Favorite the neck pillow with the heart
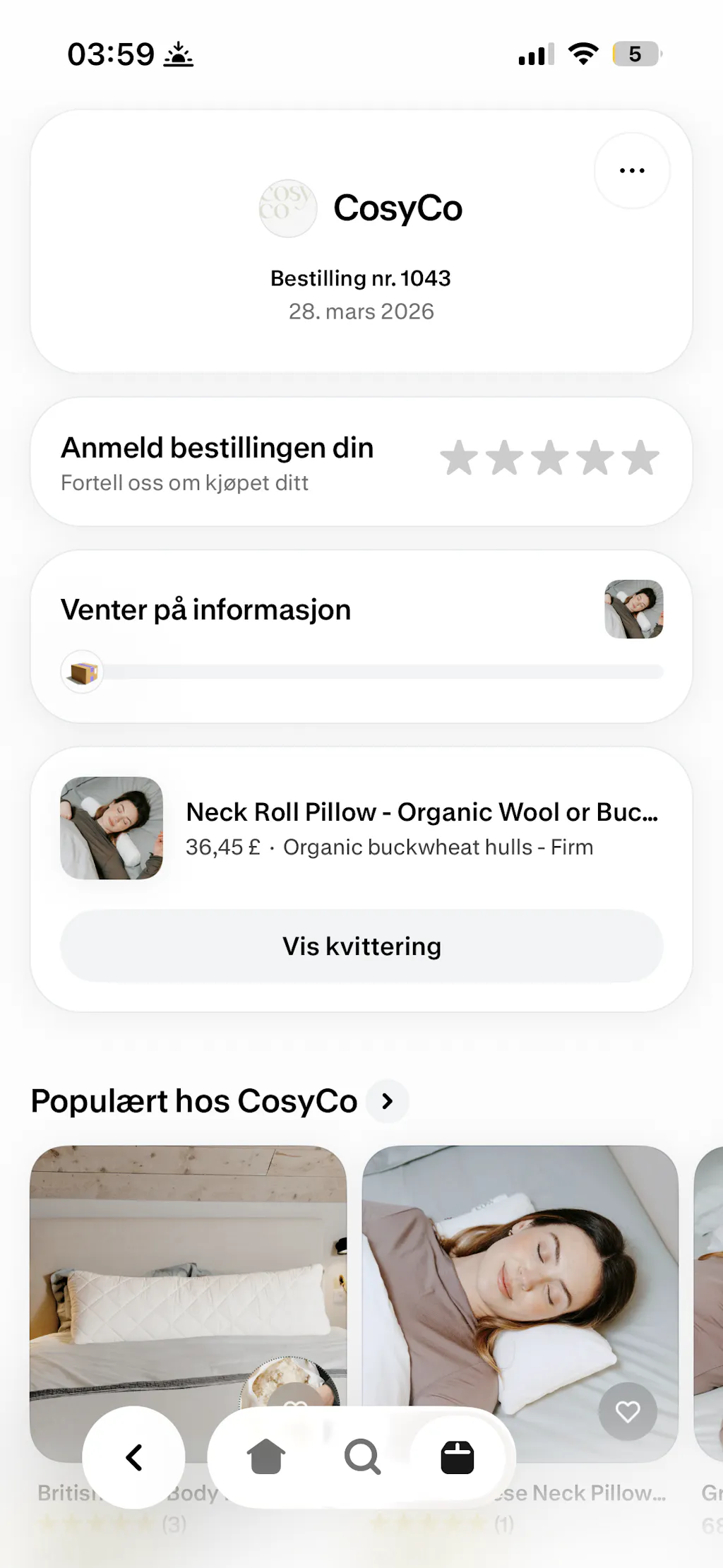This screenshot has height=1568, width=723. 628,1412
